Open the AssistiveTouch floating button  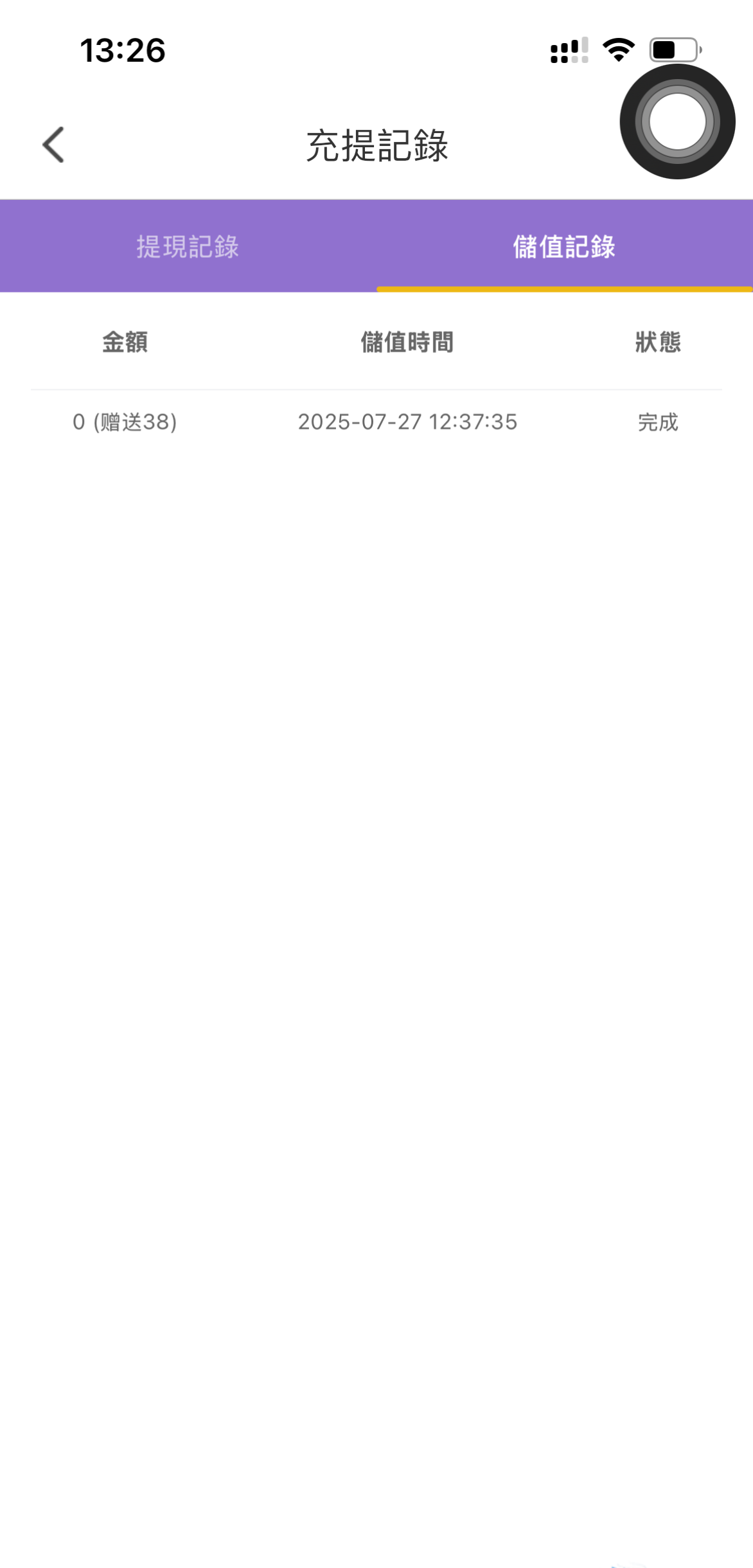pos(677,122)
